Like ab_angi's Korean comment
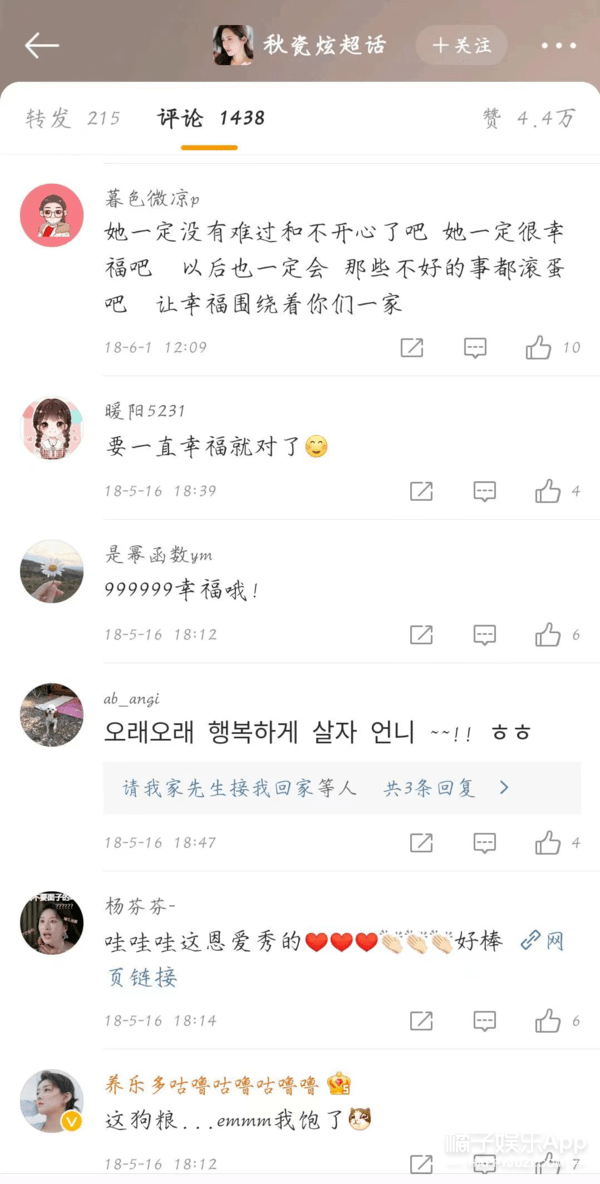The width and height of the screenshot is (600, 1184). (x=548, y=843)
